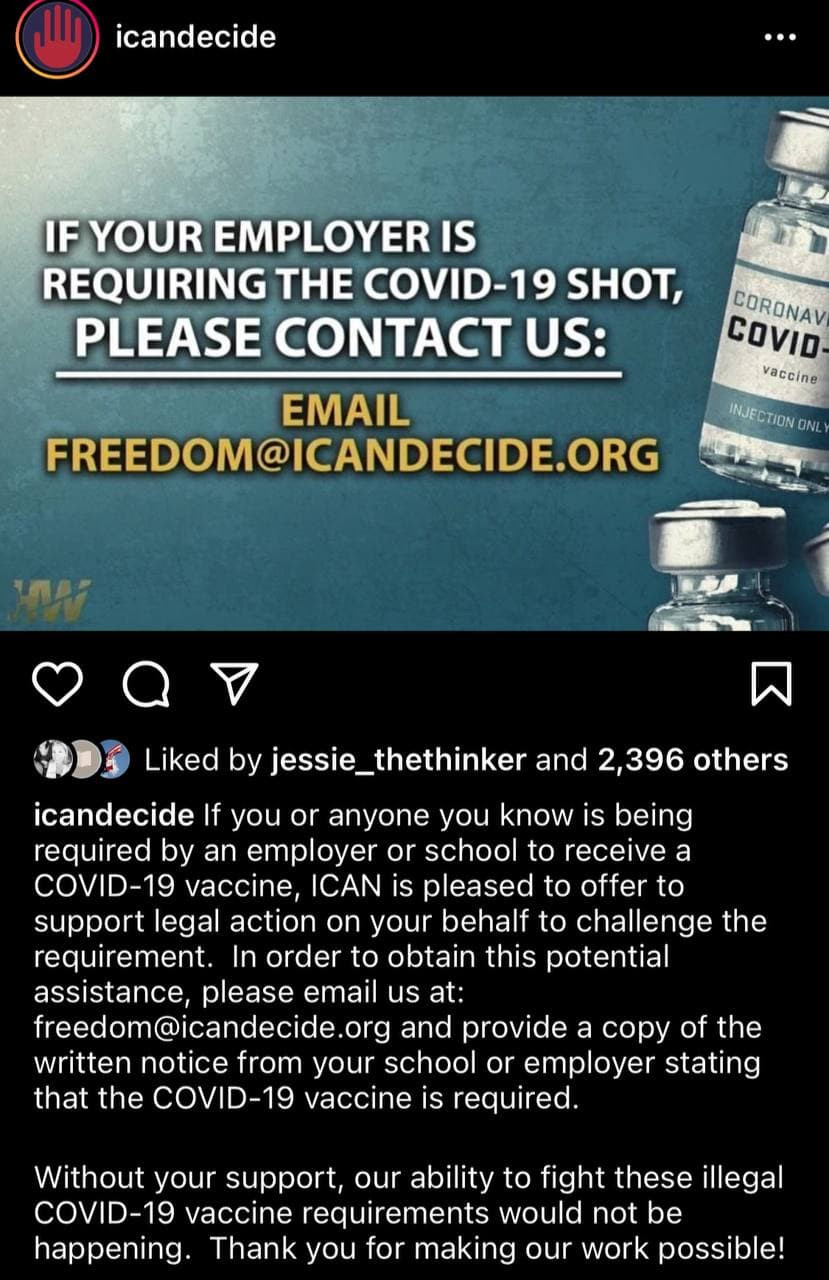Open the vaccine contact post image
Image resolution: width=829 pixels, height=1280 pixels.
pyautogui.click(x=414, y=364)
